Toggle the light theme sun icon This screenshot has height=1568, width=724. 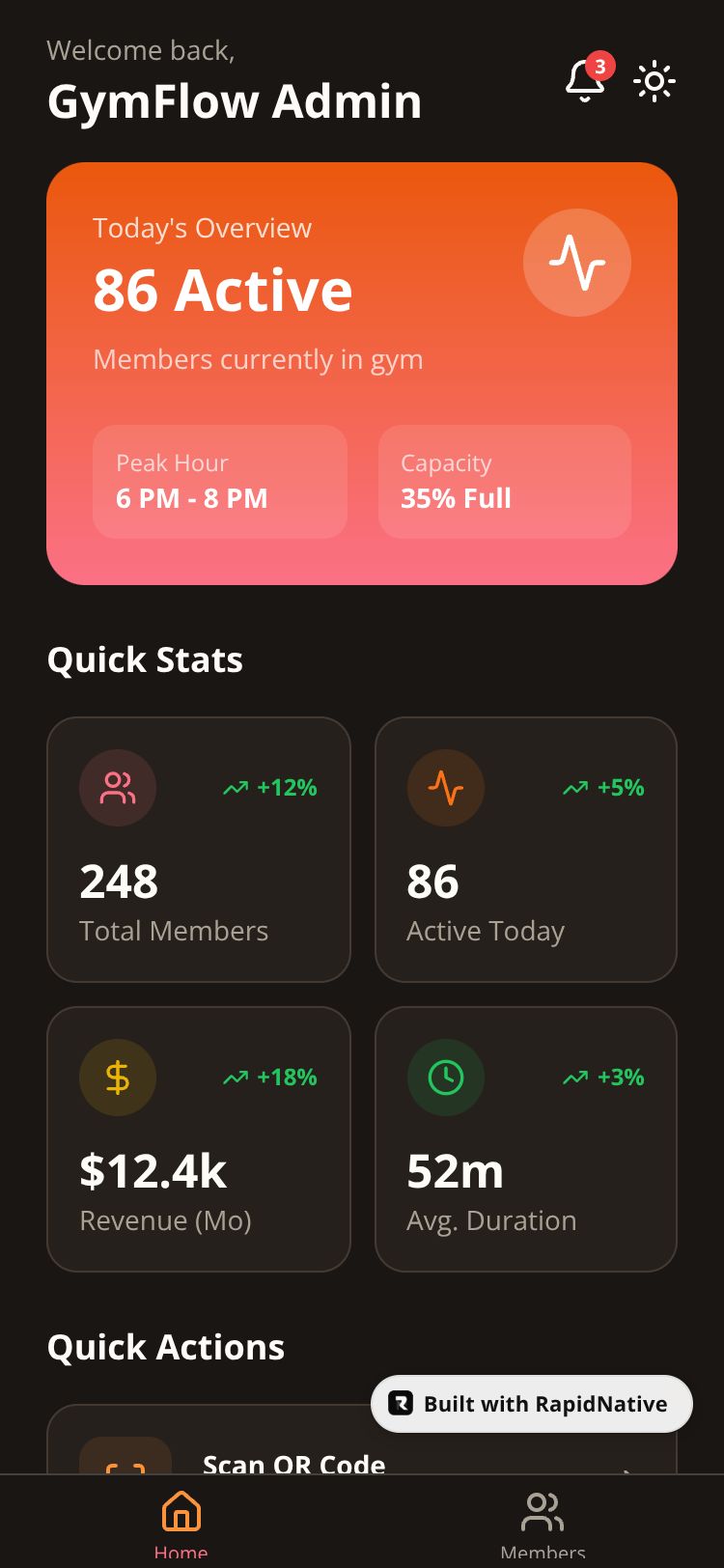(654, 81)
